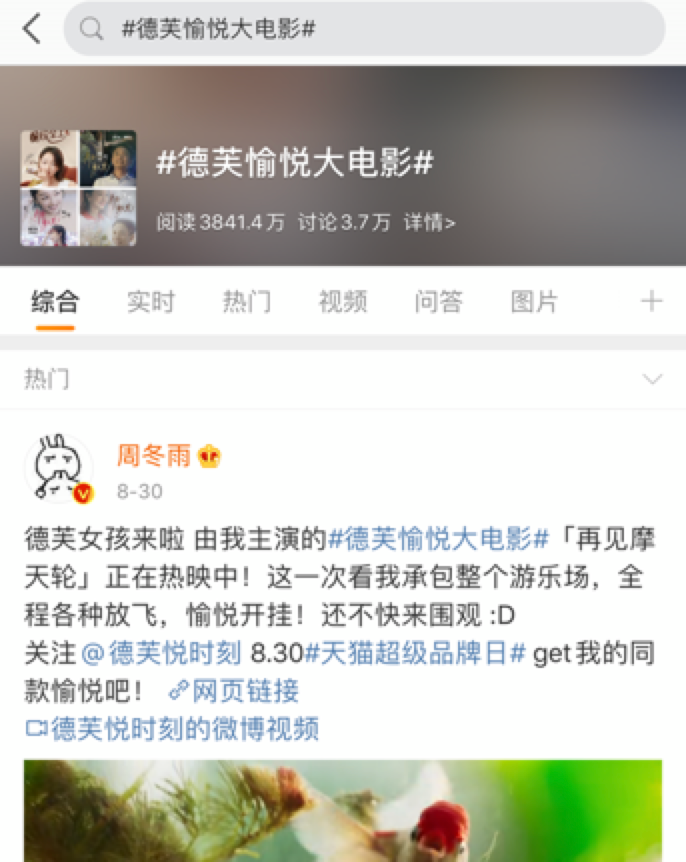Open 周冬雨 username link
This screenshot has width=686, height=862.
tap(153, 456)
